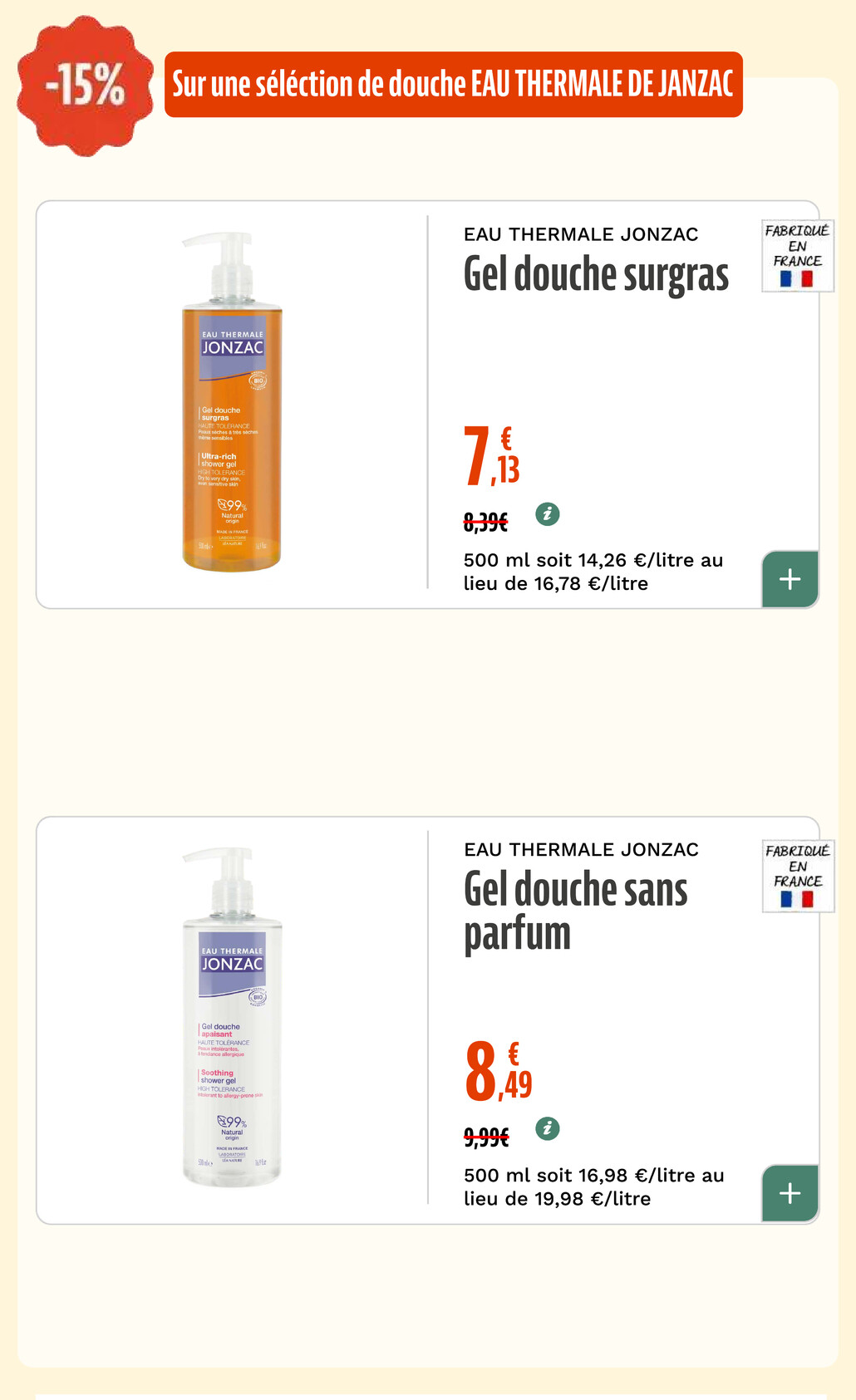Add Gel douche surgras to cart
The height and width of the screenshot is (1400, 856).
coord(790,579)
